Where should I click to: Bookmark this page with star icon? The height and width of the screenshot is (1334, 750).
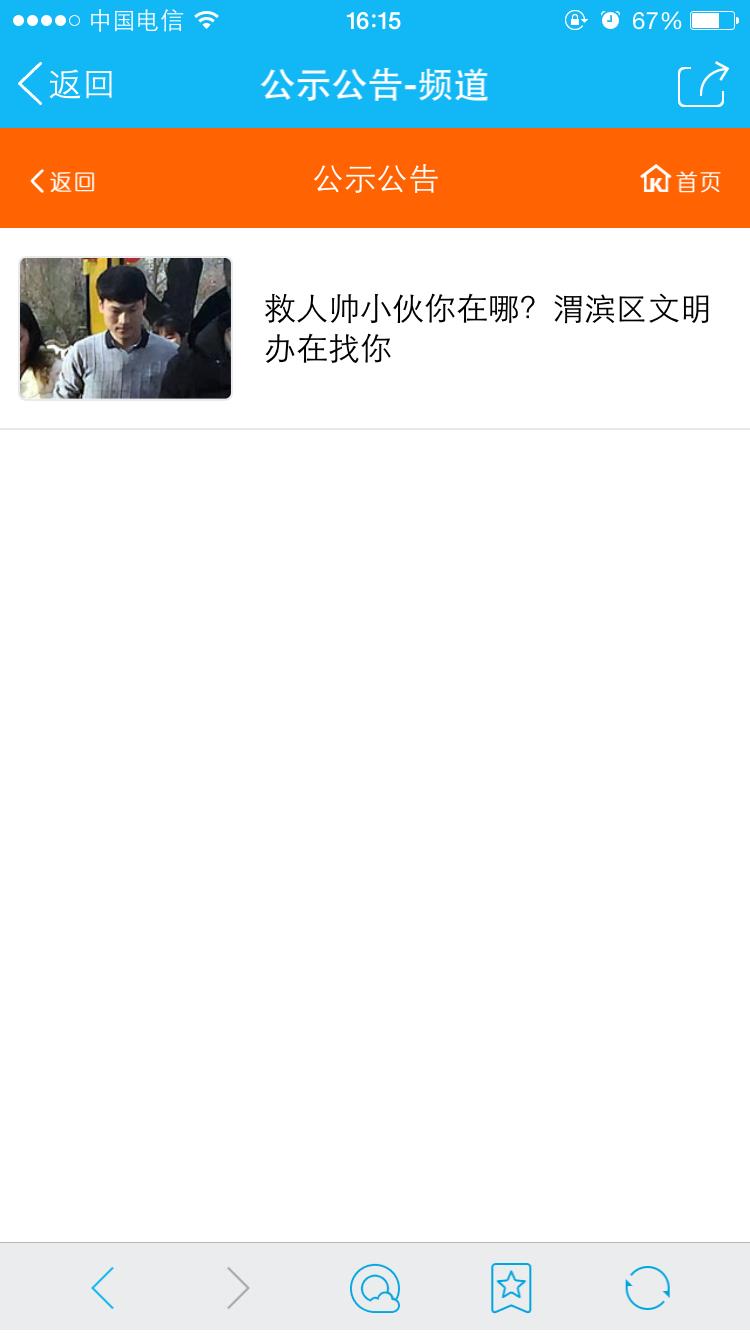coord(511,1287)
